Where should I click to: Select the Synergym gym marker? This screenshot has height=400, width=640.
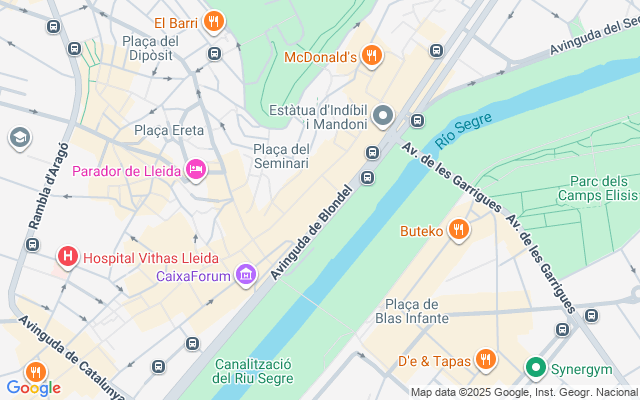pos(536,368)
